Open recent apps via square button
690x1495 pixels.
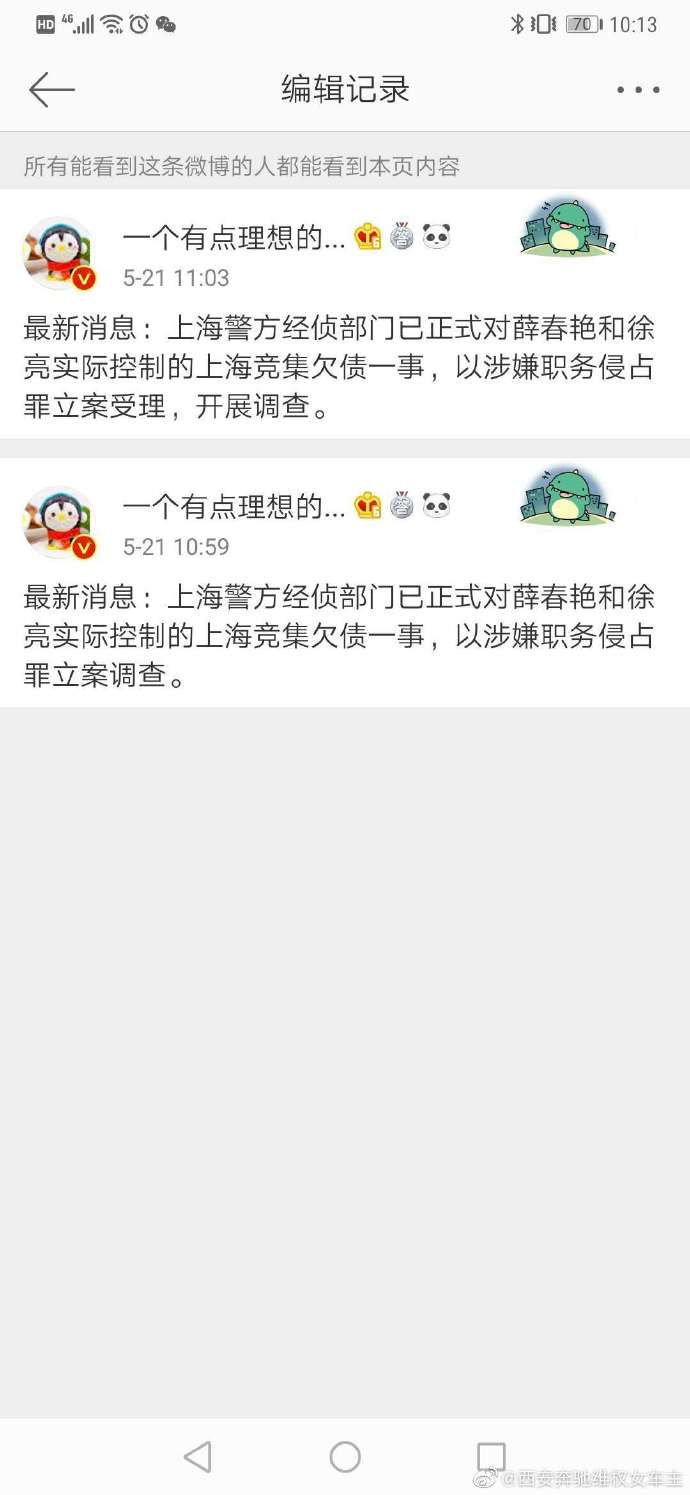[491, 1456]
